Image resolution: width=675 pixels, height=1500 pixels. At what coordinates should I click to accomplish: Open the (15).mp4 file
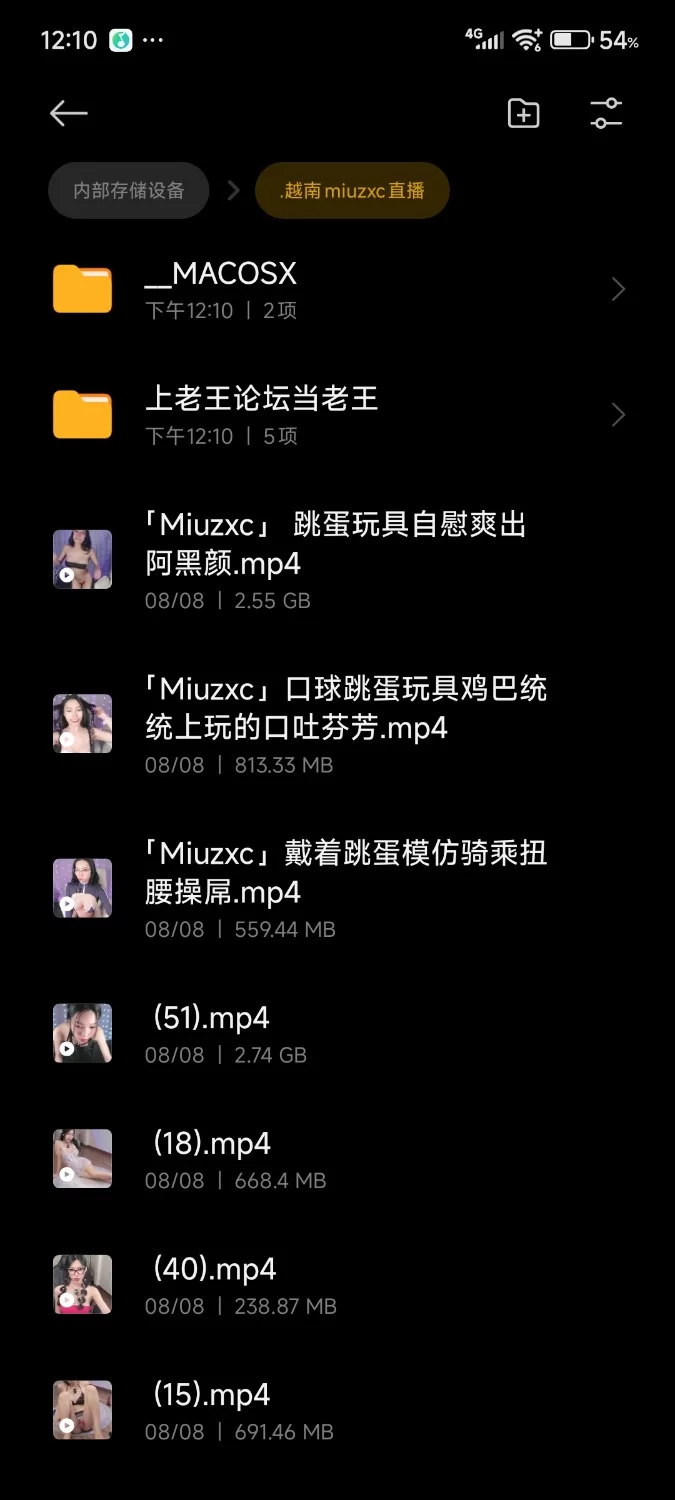tap(337, 1410)
